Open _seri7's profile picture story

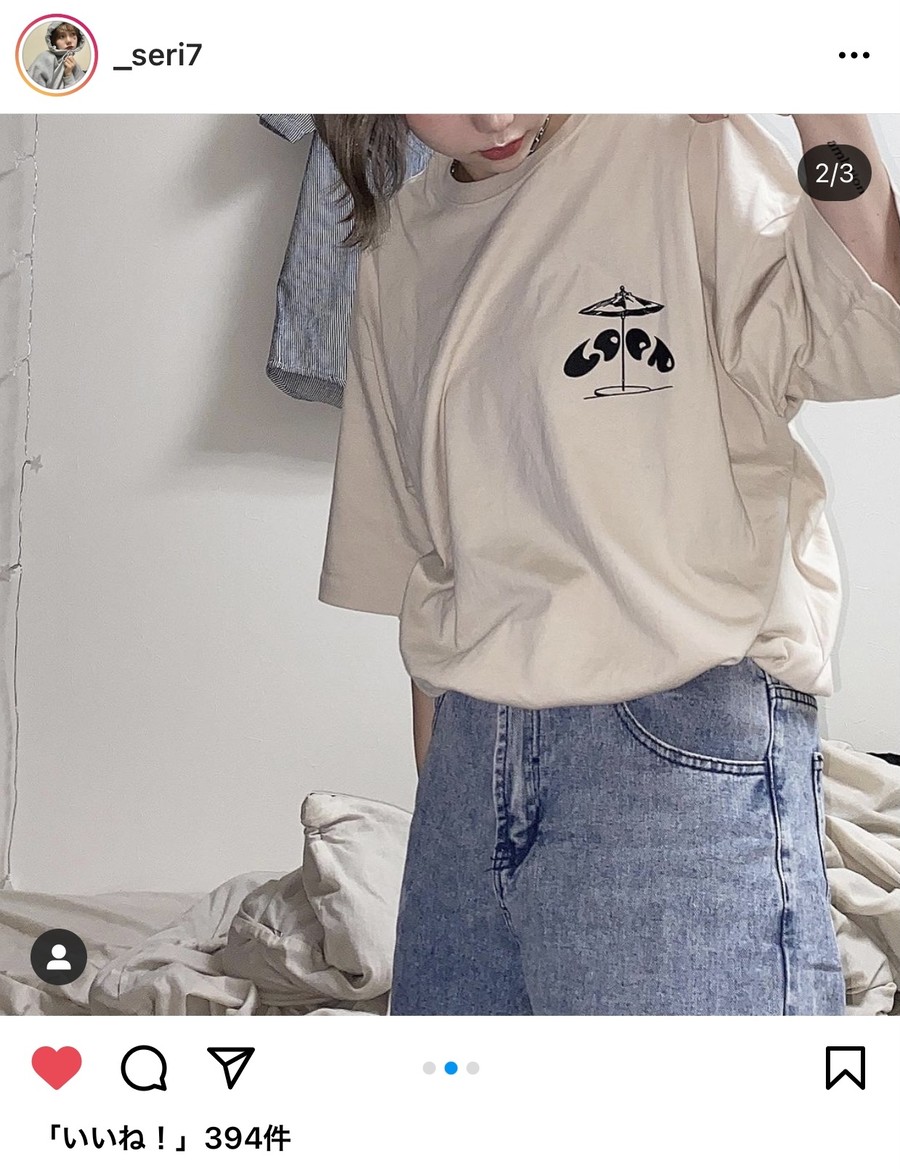pyautogui.click(x=57, y=55)
